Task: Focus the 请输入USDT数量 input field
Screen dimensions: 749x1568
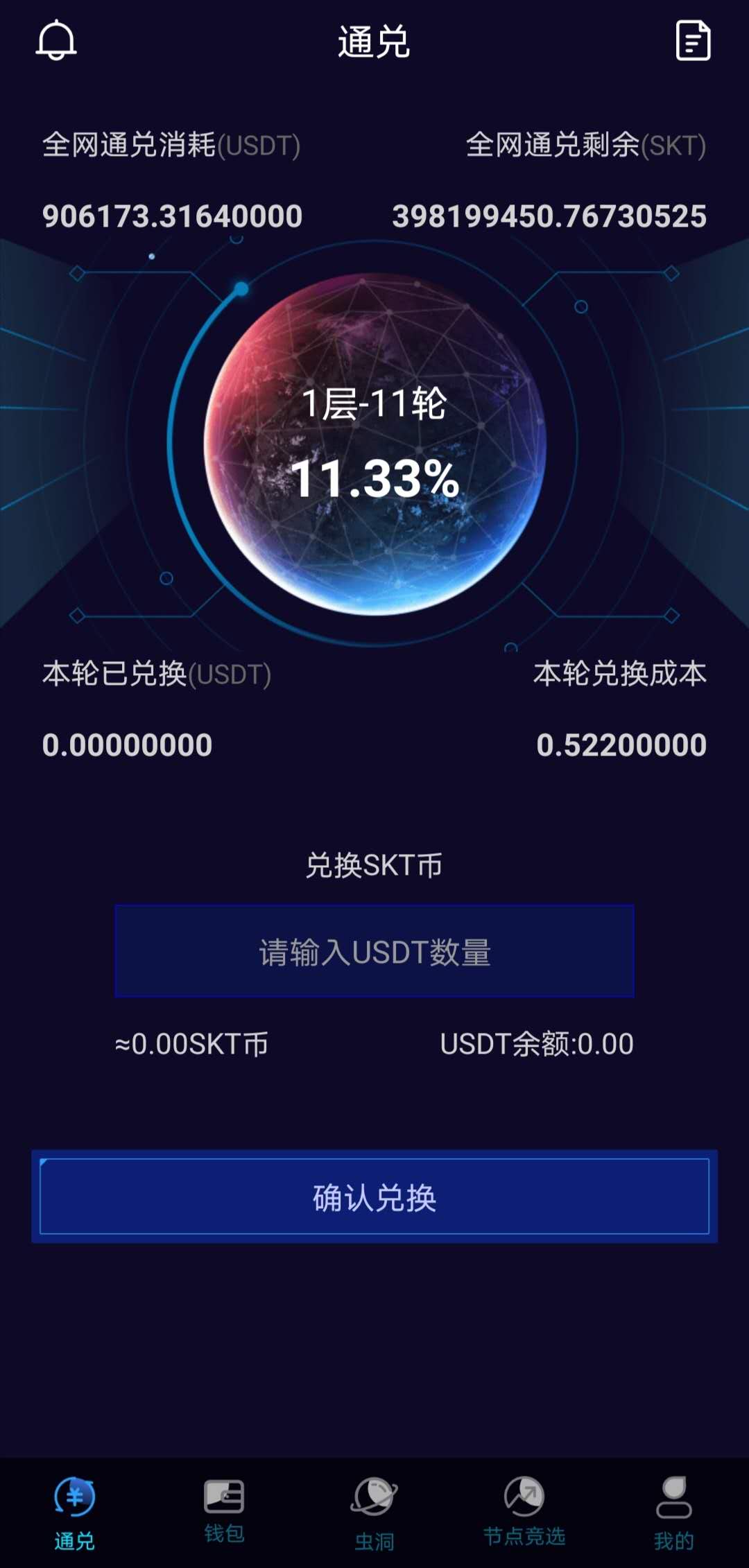Action: tap(374, 951)
